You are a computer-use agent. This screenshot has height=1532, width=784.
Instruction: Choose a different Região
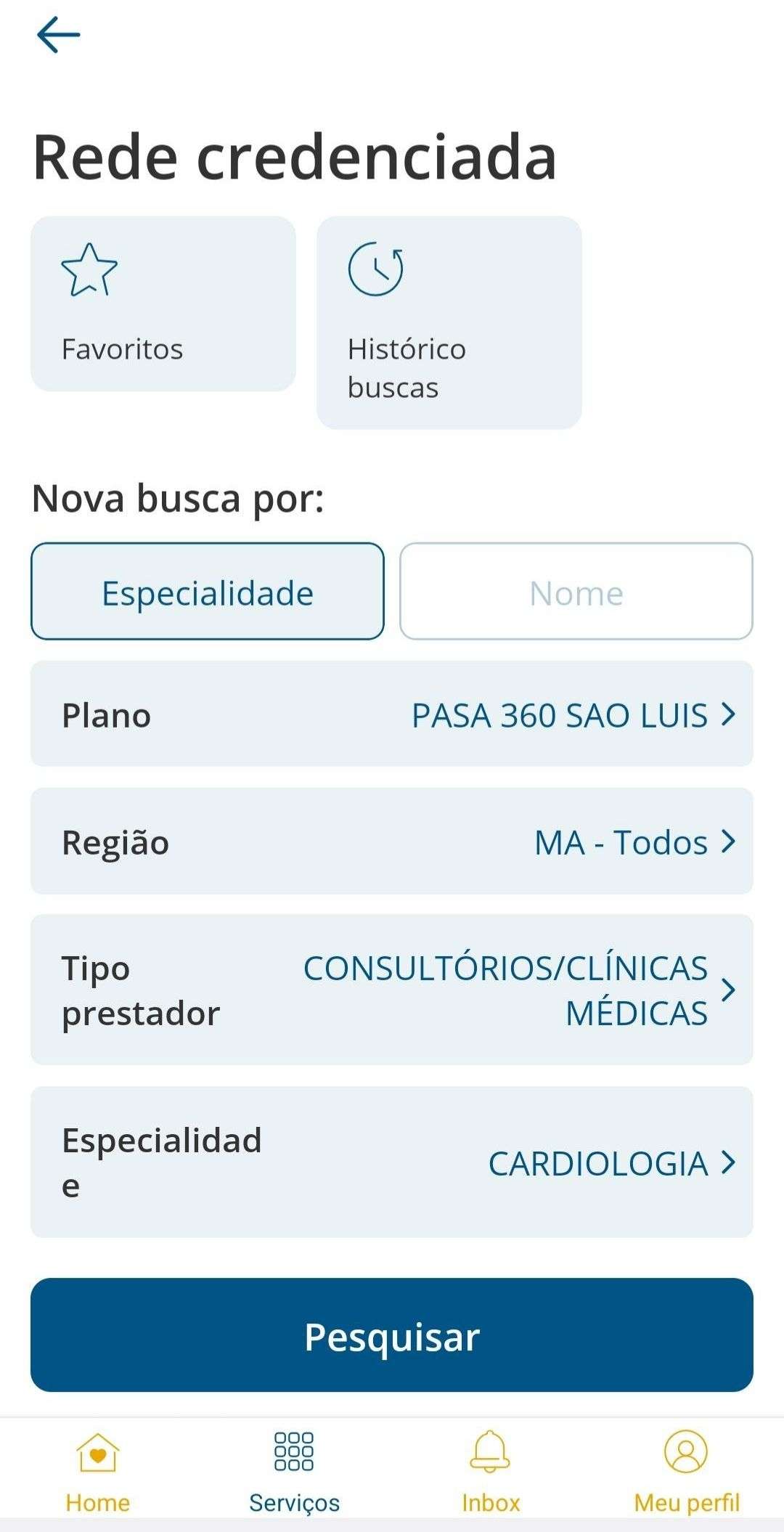392,842
